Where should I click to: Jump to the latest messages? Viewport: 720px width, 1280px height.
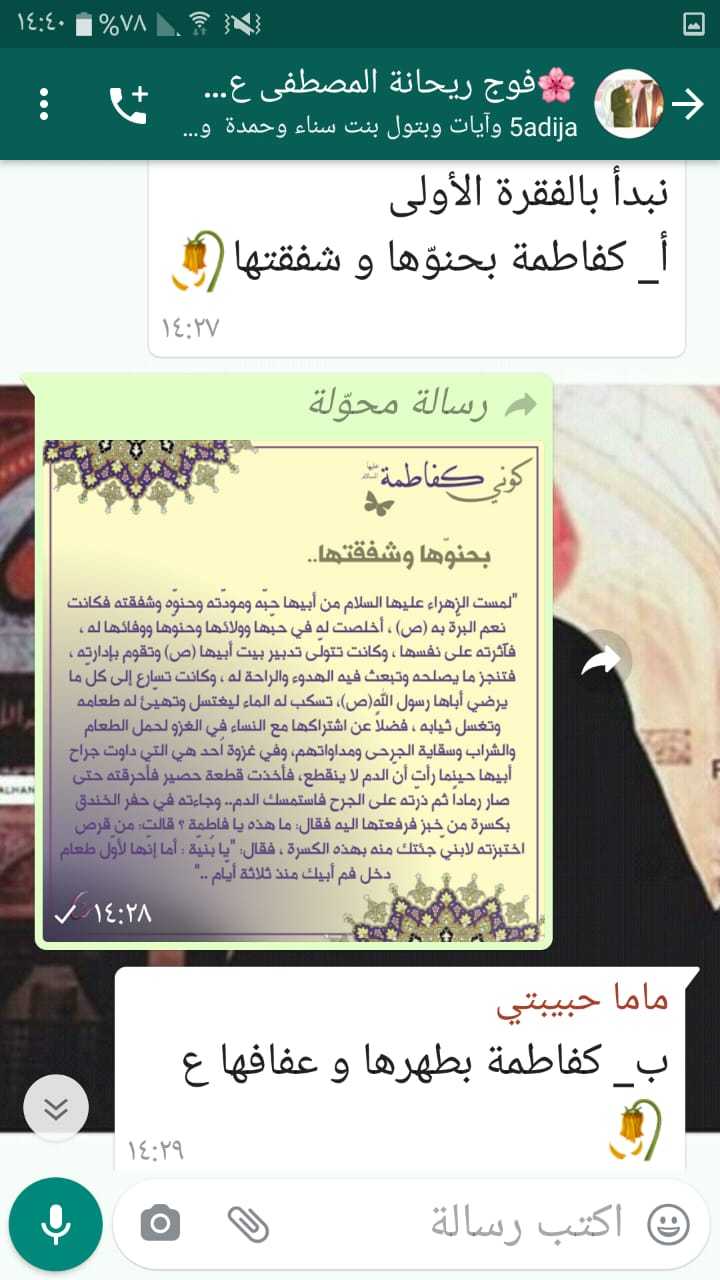pos(56,1108)
